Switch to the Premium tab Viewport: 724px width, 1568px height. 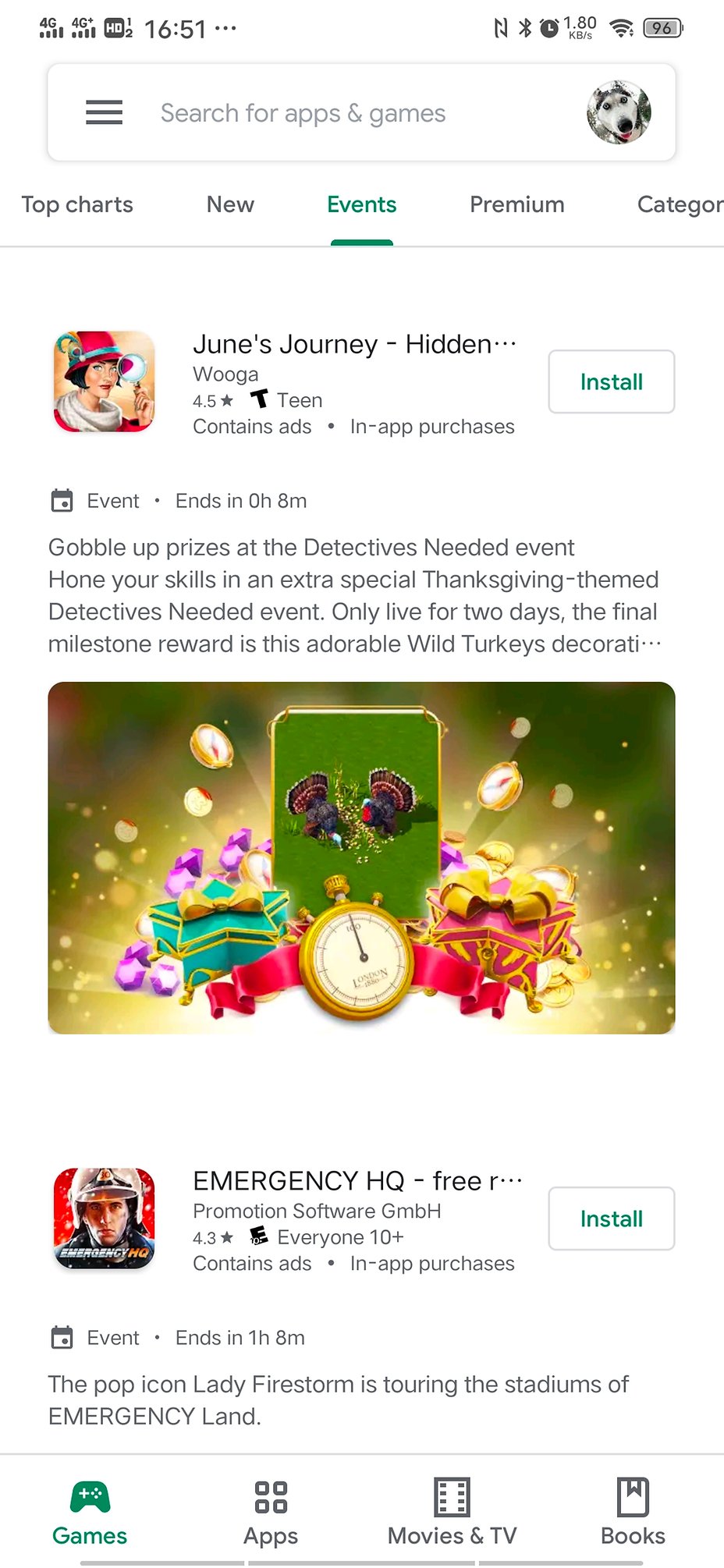point(516,204)
